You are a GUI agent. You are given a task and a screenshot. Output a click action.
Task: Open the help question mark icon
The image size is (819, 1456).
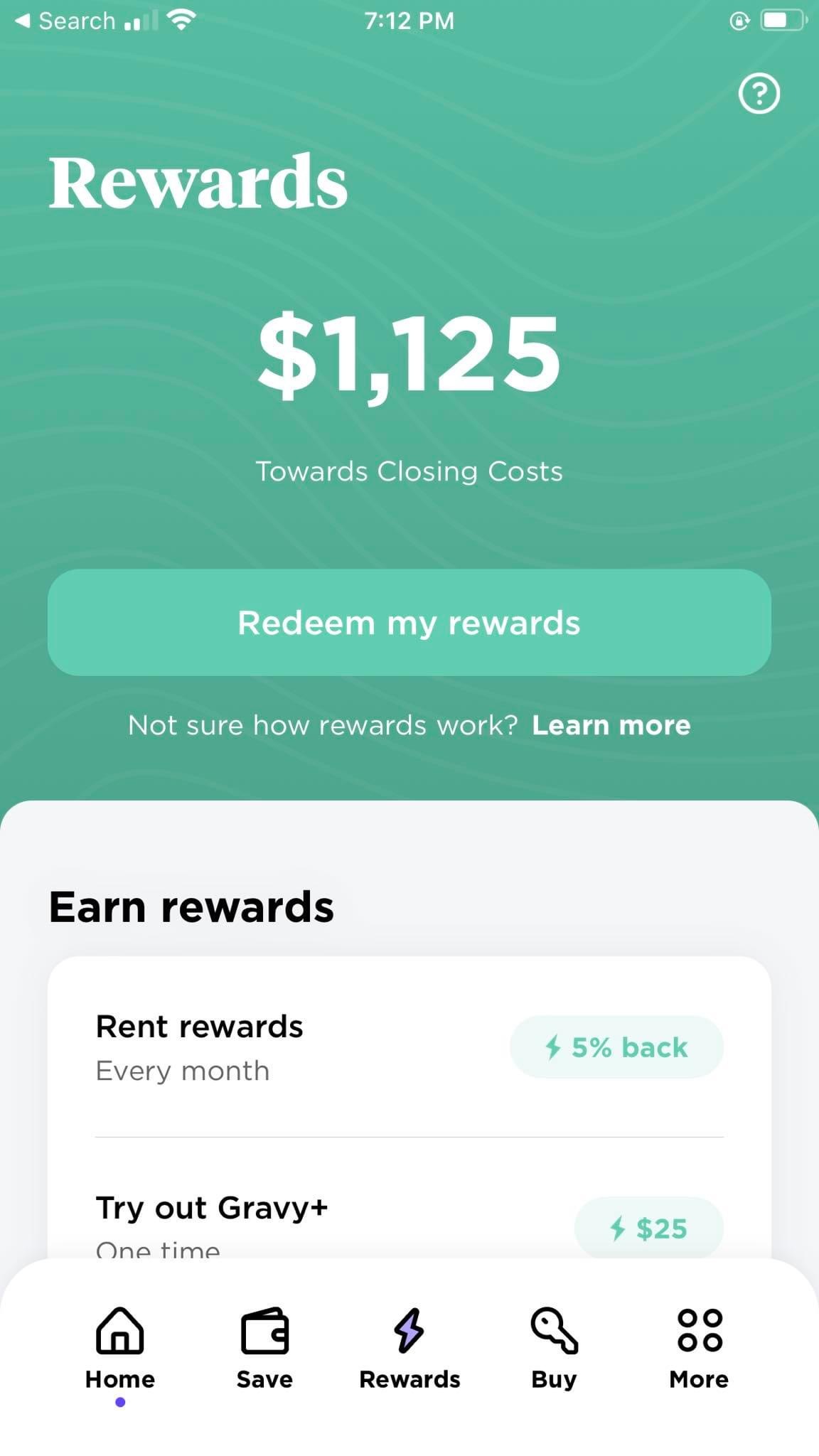(x=759, y=93)
